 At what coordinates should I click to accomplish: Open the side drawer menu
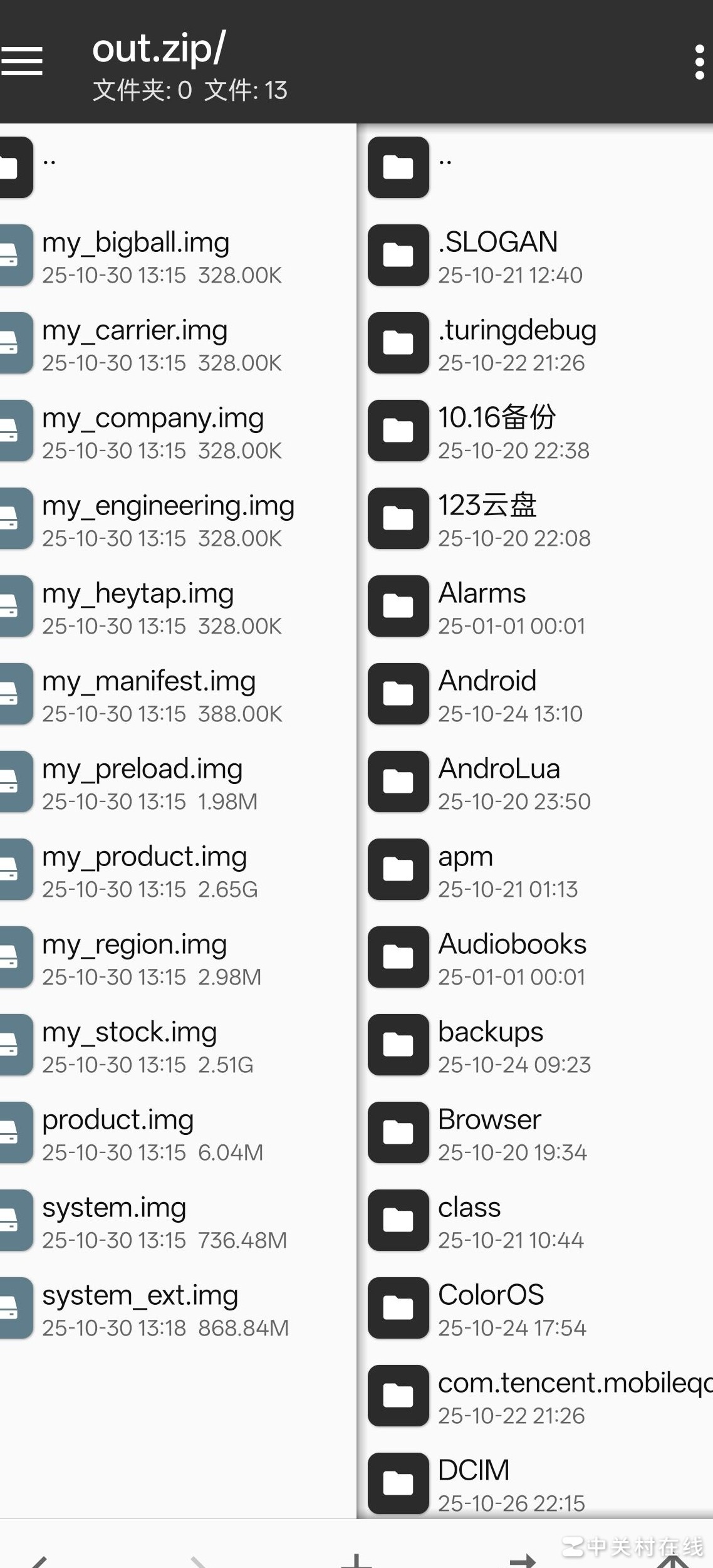point(22,61)
